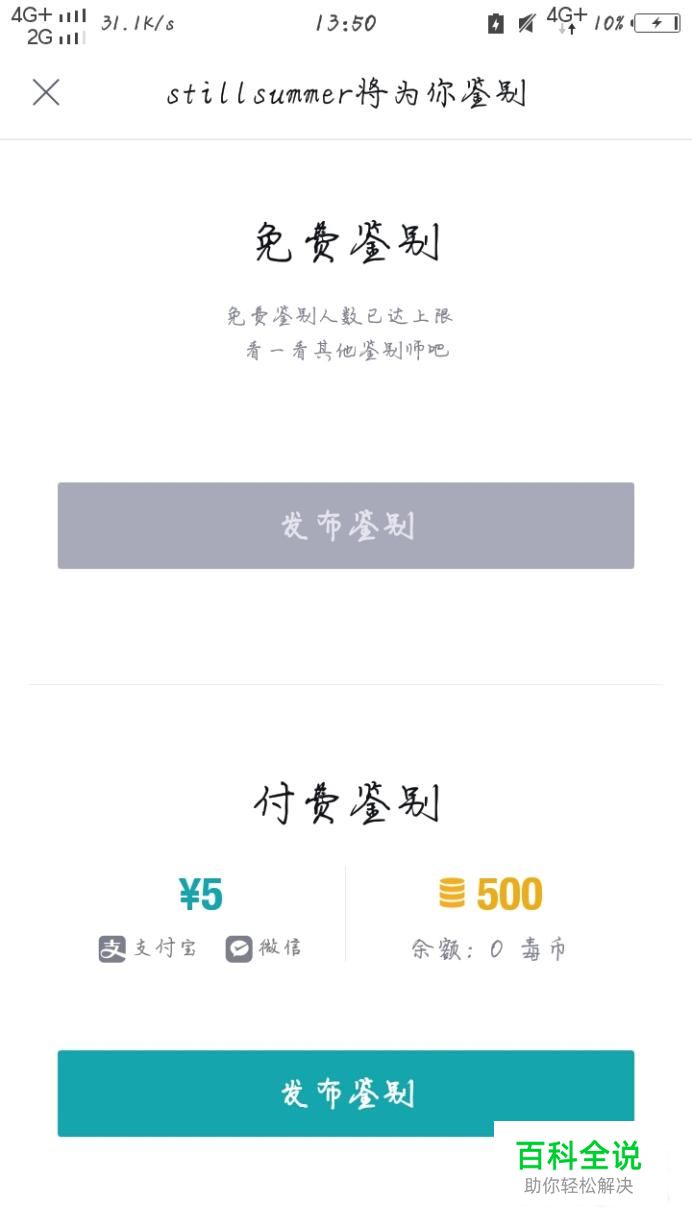
Task: Tap the greyed-out 发布鉴别 button under 免费鉴别
Action: 346,526
